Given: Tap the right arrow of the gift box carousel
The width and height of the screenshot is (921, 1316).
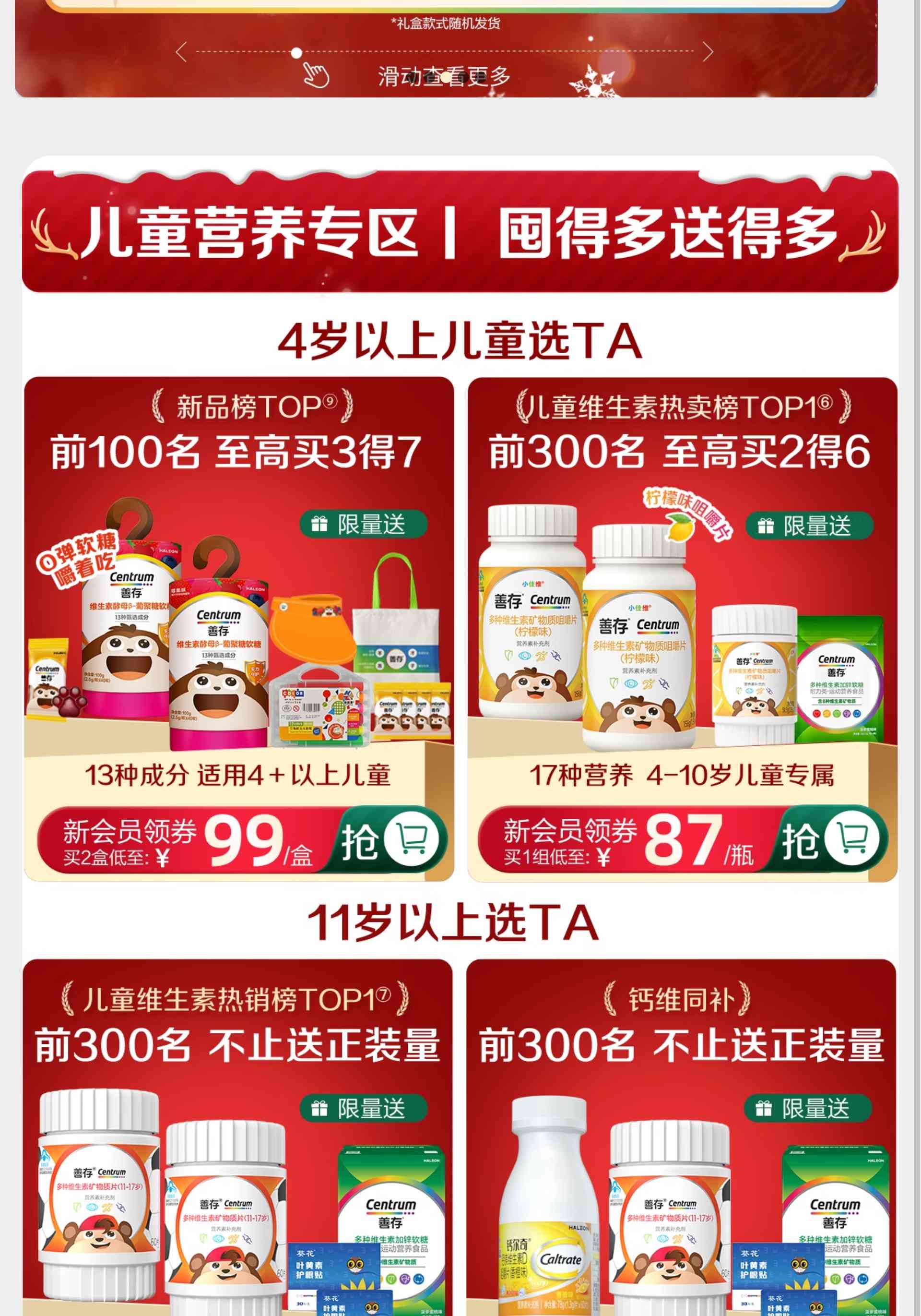Looking at the screenshot, I should [708, 52].
